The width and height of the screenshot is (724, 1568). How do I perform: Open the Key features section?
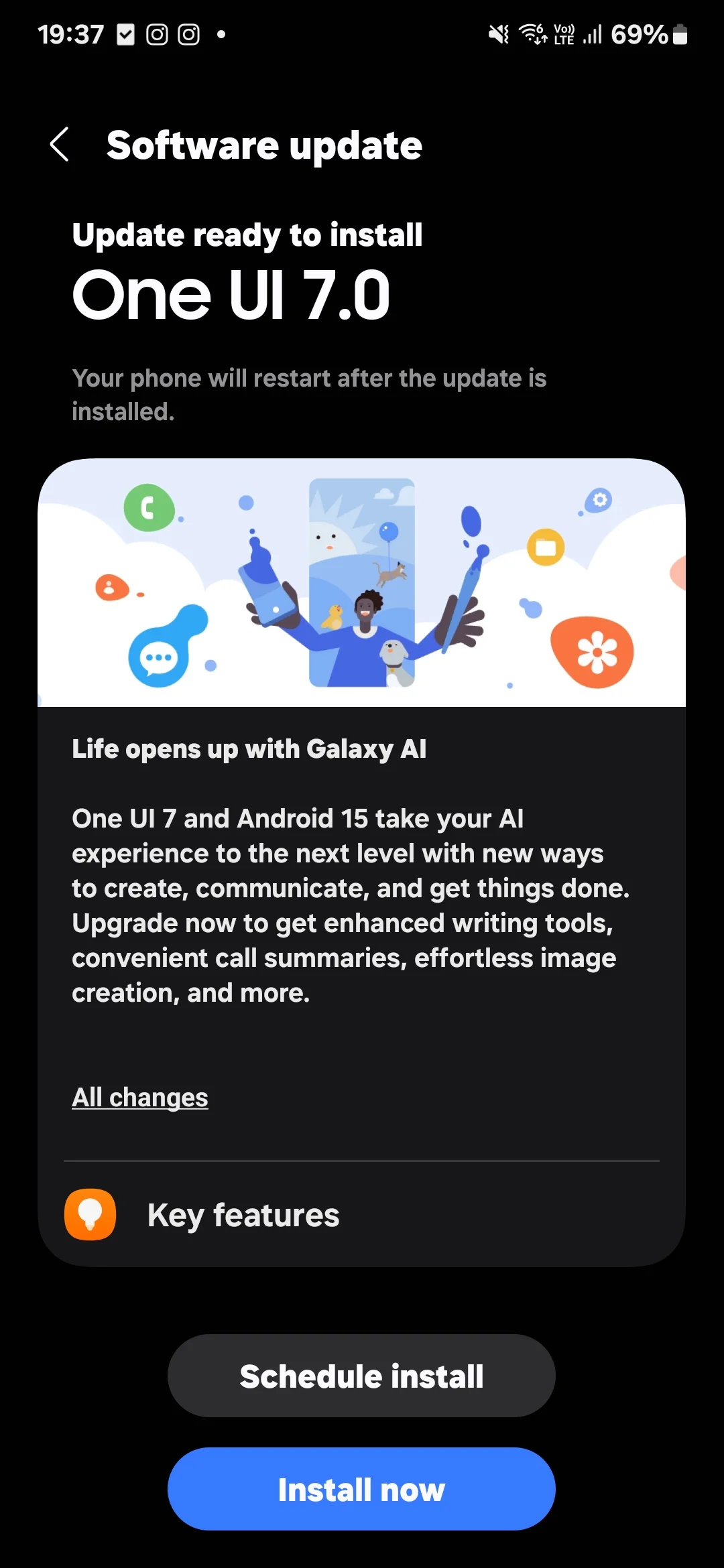tap(243, 1215)
